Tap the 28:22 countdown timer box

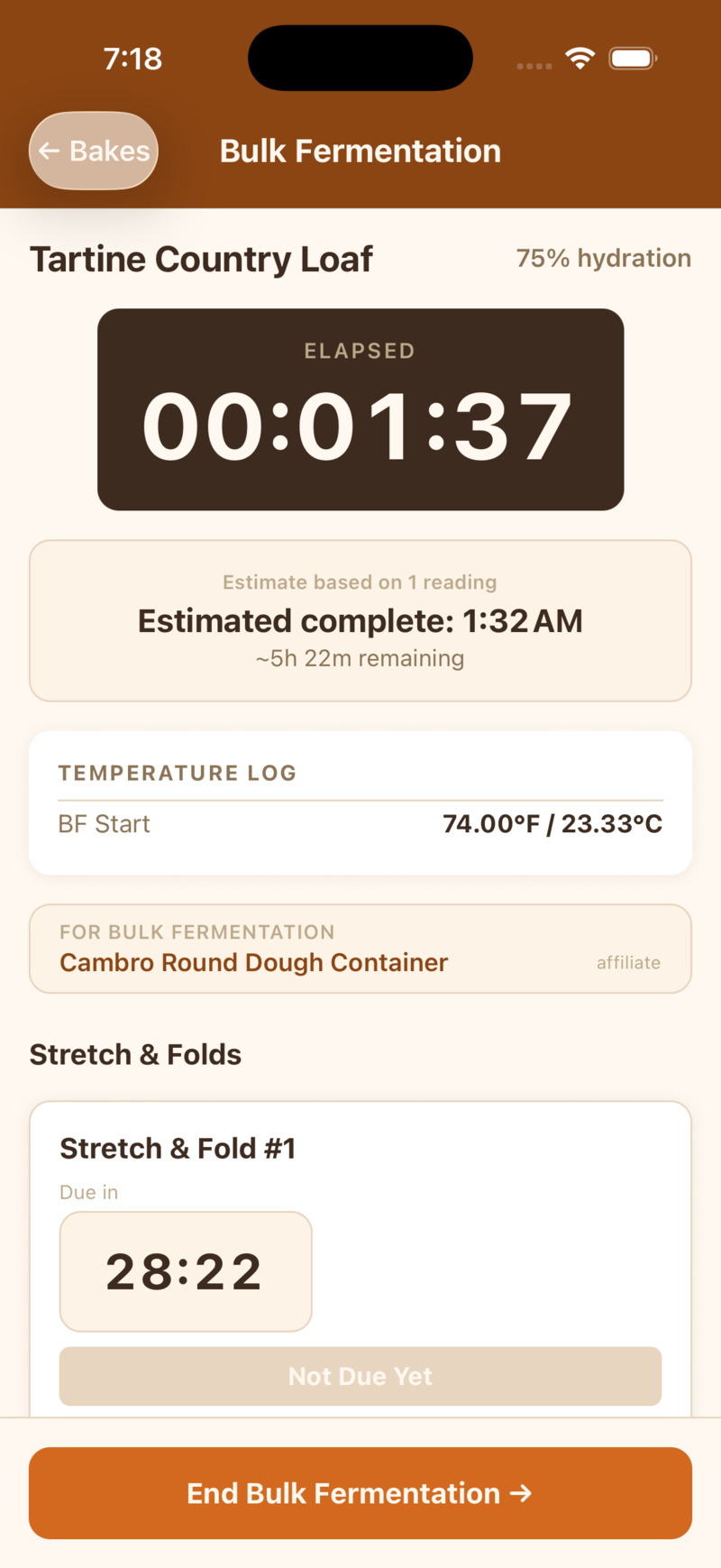tap(186, 1271)
